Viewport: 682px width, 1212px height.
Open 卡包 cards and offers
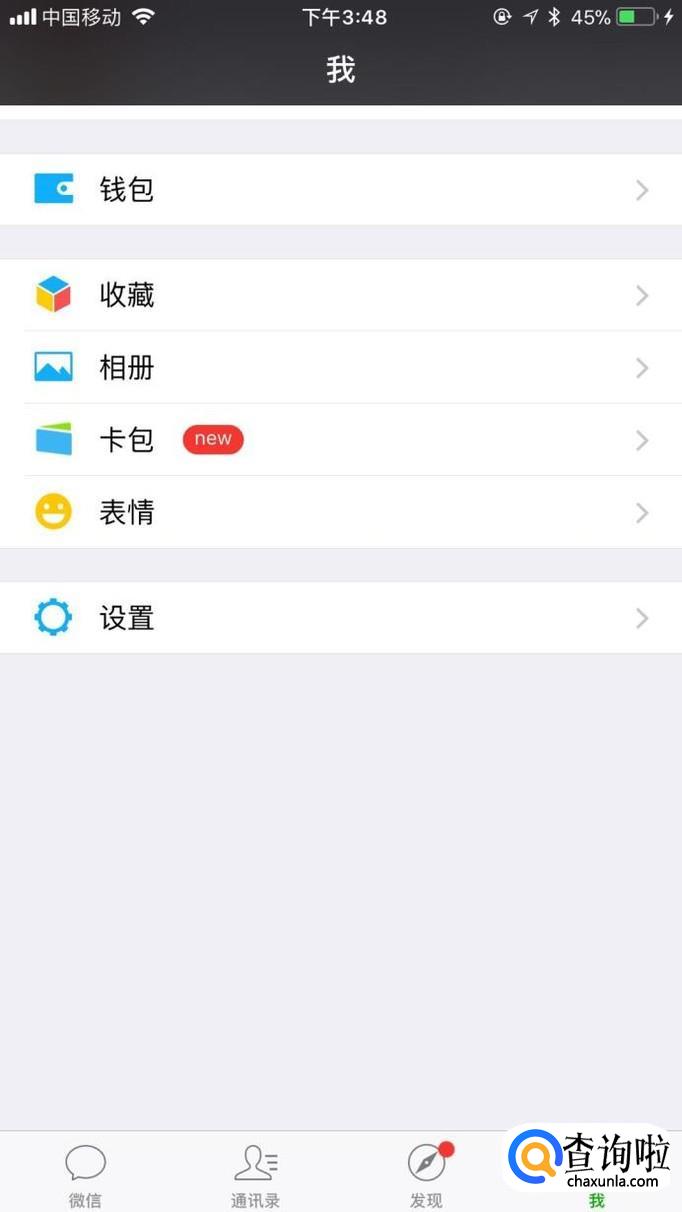click(x=340, y=440)
